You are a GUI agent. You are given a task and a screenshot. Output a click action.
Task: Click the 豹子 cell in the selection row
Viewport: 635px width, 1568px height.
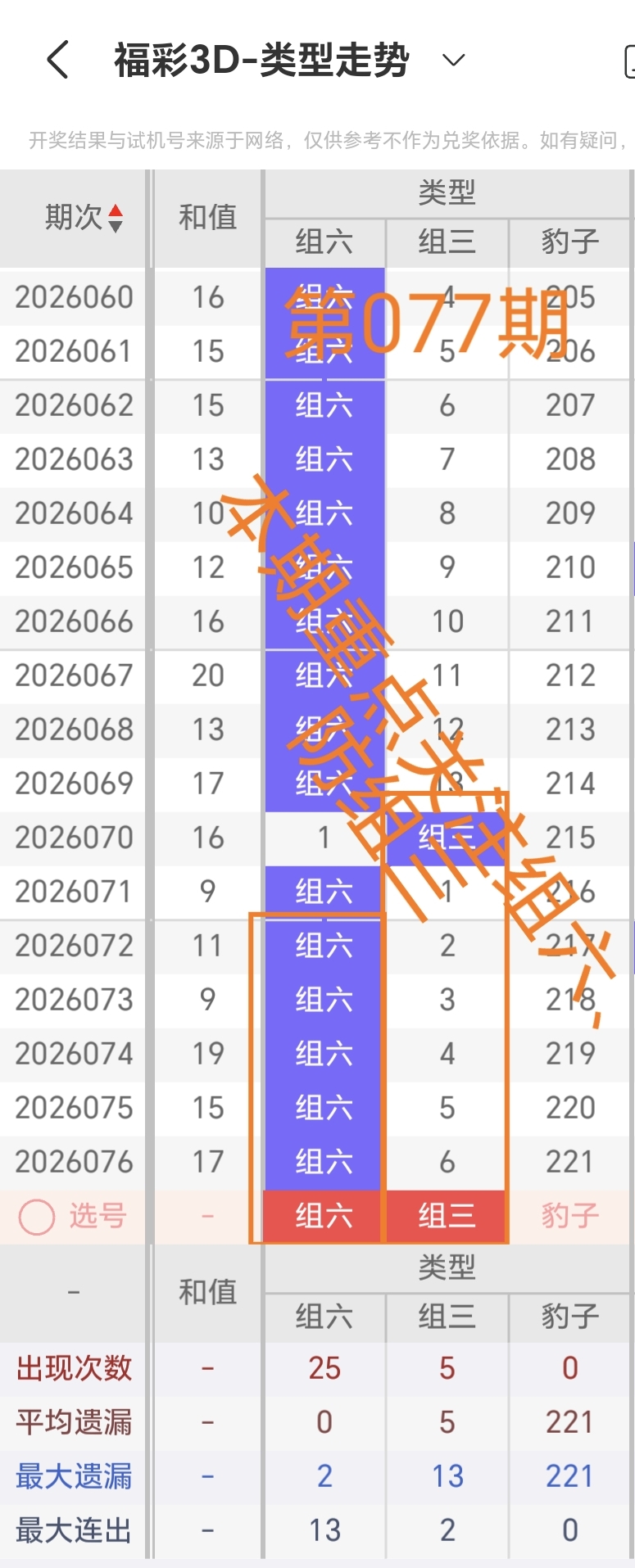(568, 1217)
